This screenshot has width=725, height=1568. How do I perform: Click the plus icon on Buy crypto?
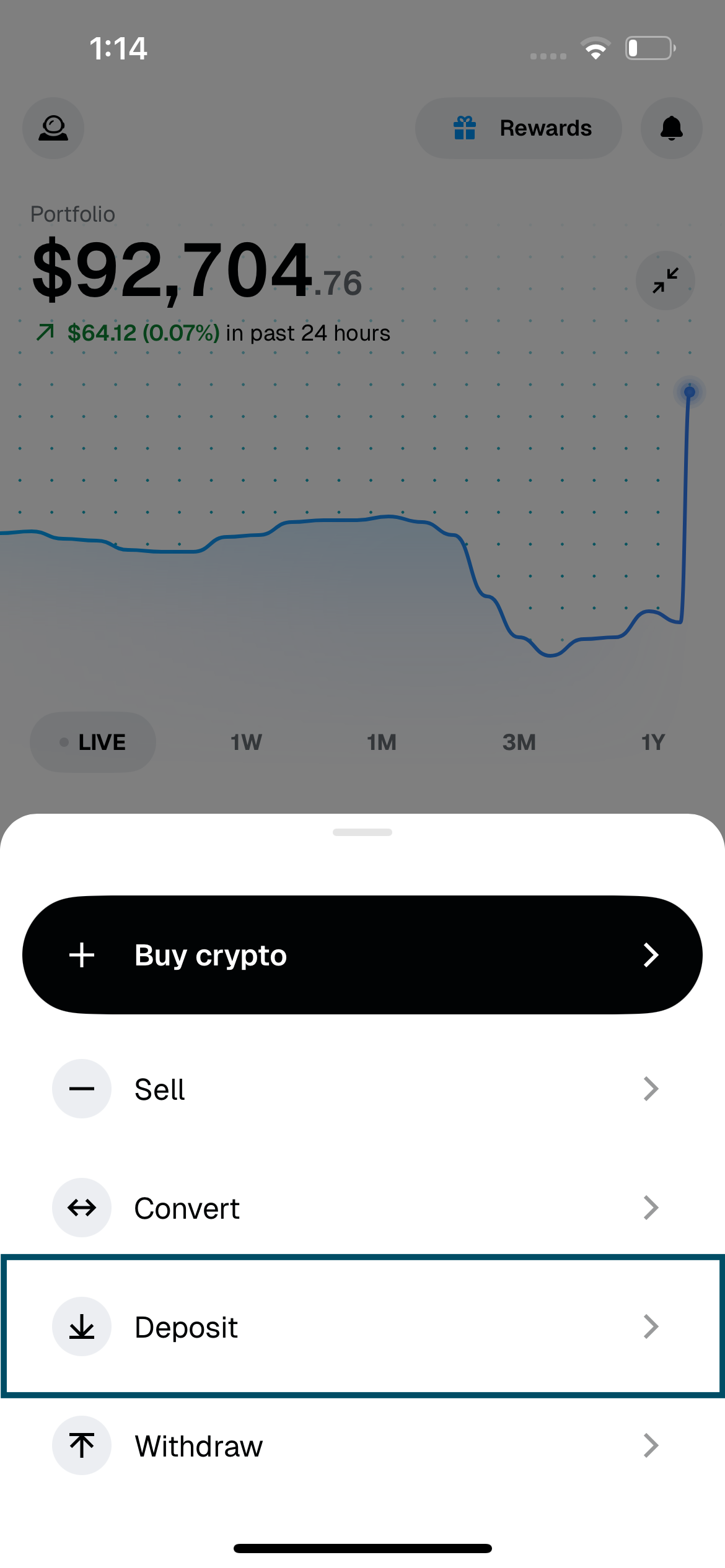(x=82, y=954)
